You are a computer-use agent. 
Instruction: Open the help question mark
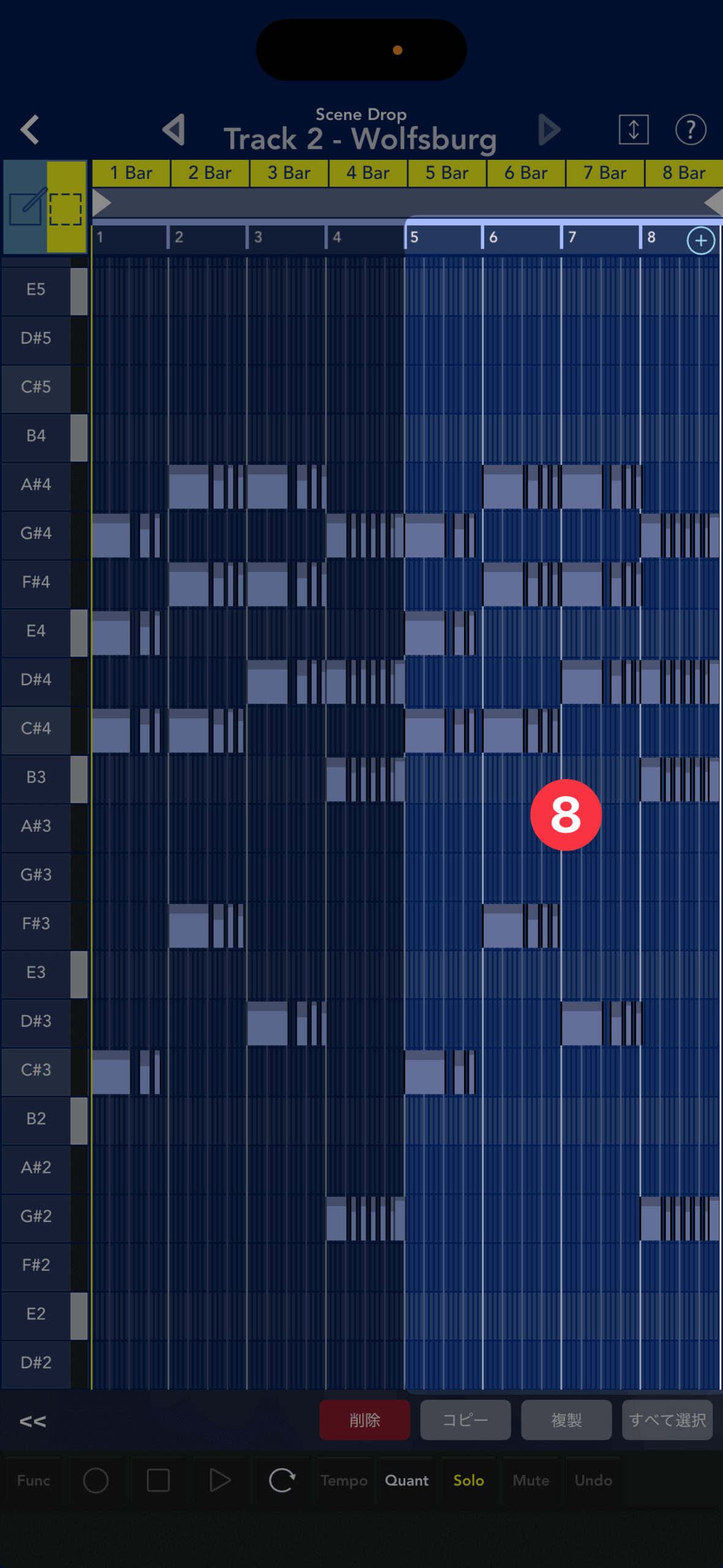click(x=691, y=129)
